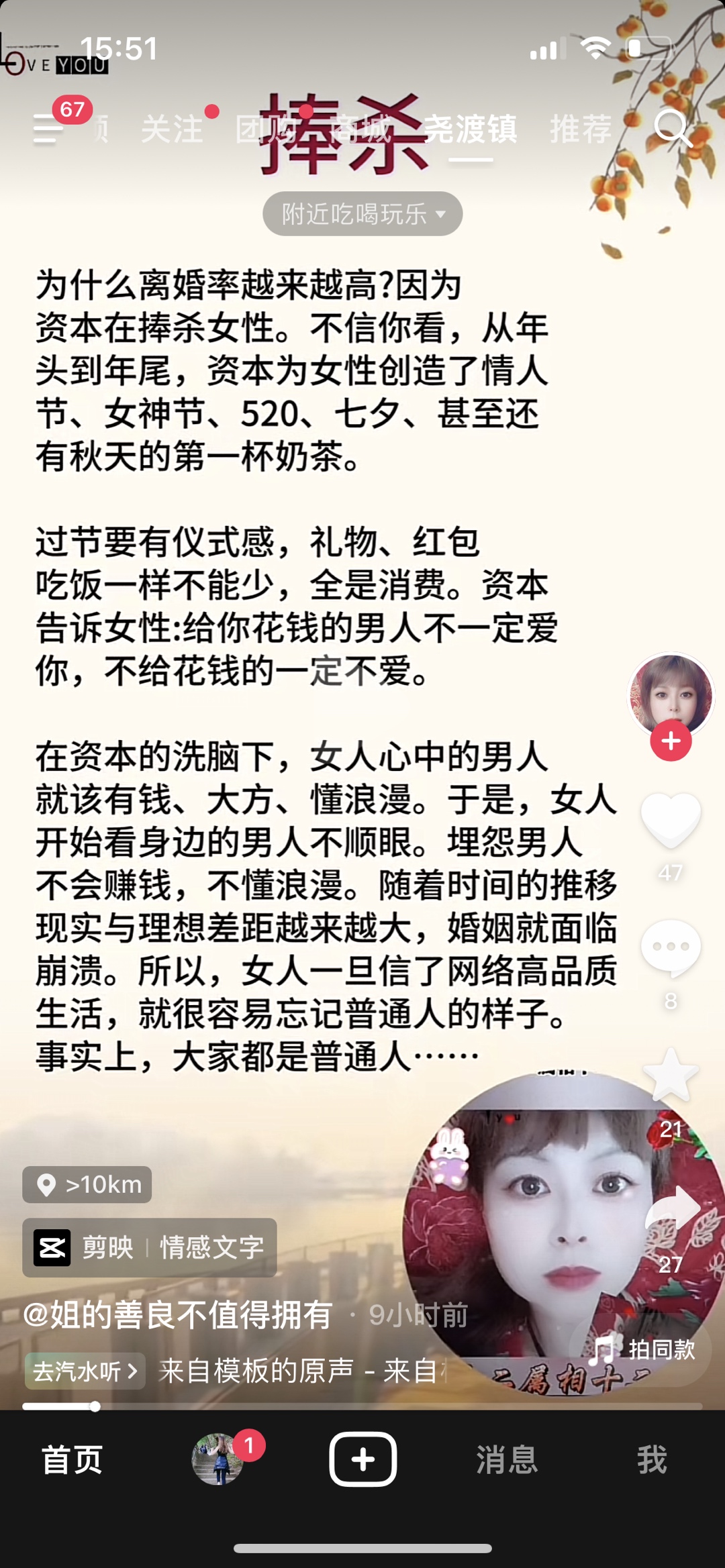725x1568 pixels.
Task: Open the search magnifier icon
Action: click(x=673, y=127)
